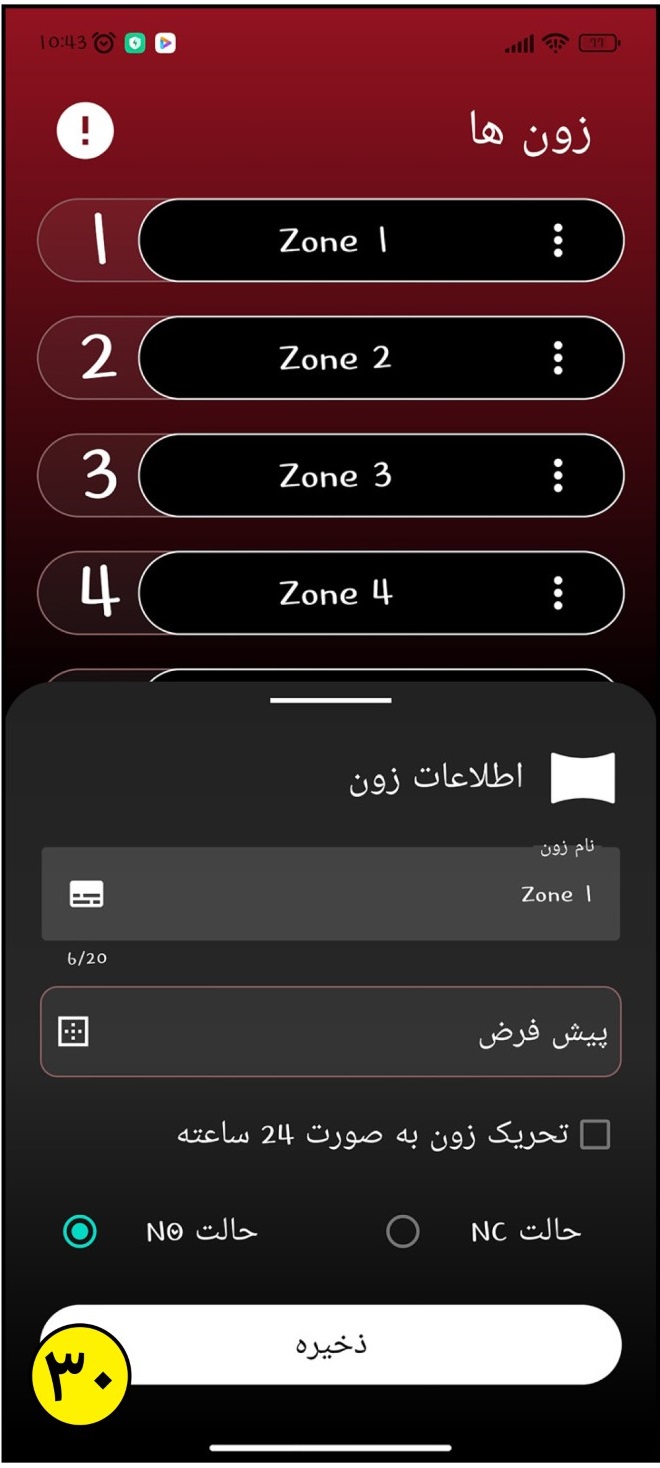Check the 24-hour zone trigger checkbox
Viewport: 660px width, 1468px height.
[595, 1135]
